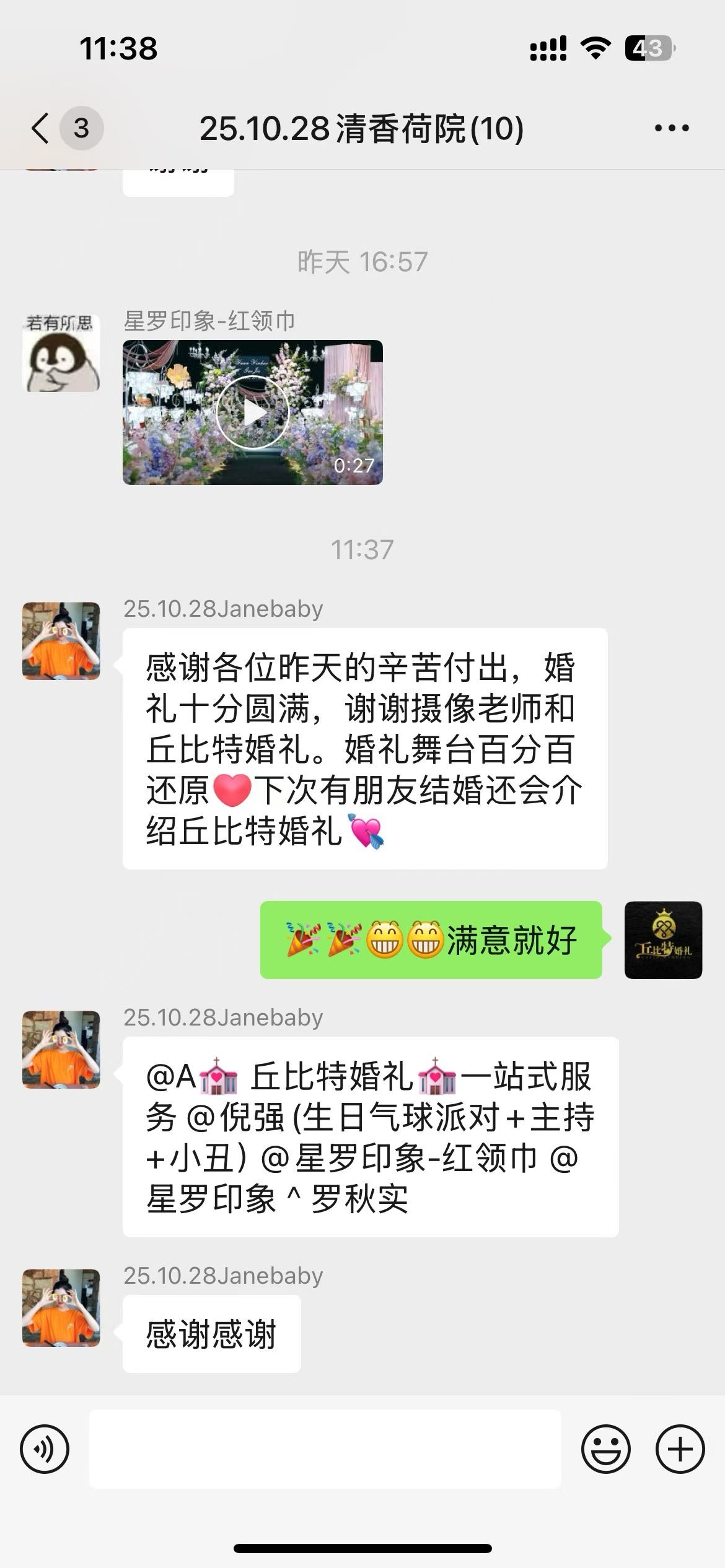Open the emoji sticker panel

pyautogui.click(x=605, y=1450)
